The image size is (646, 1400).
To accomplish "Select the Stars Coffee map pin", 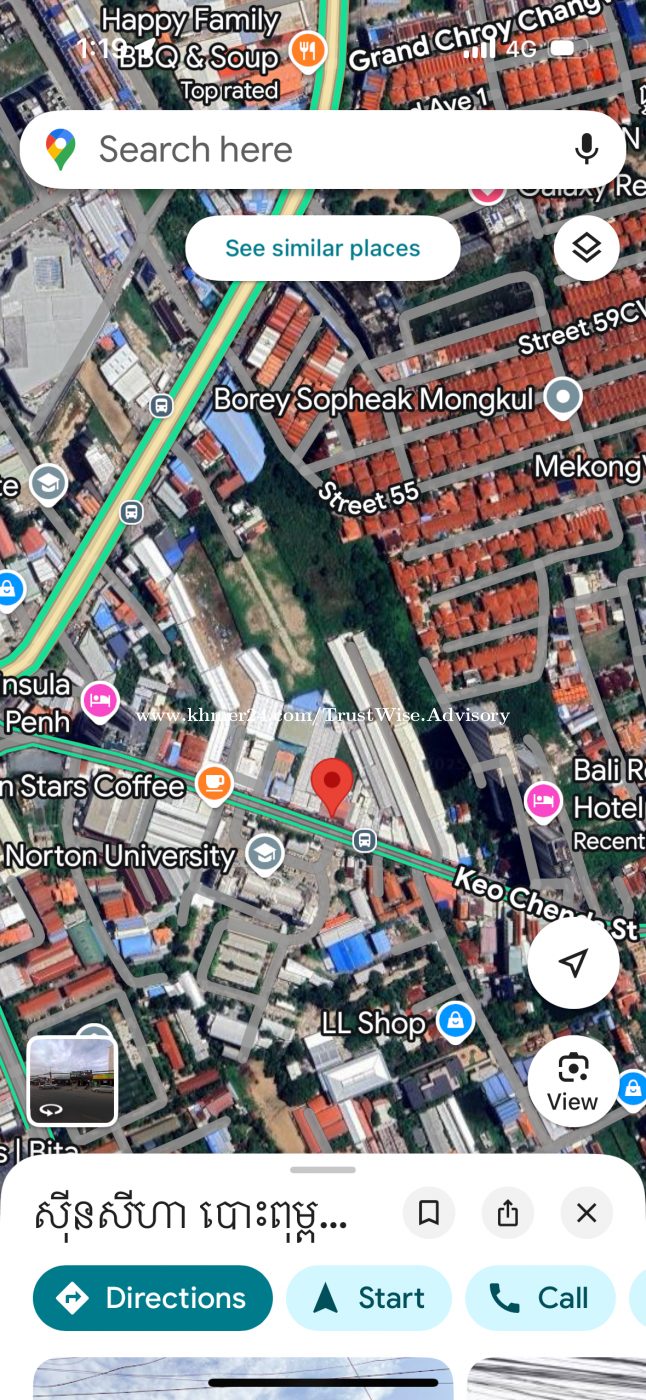I will 213,783.
